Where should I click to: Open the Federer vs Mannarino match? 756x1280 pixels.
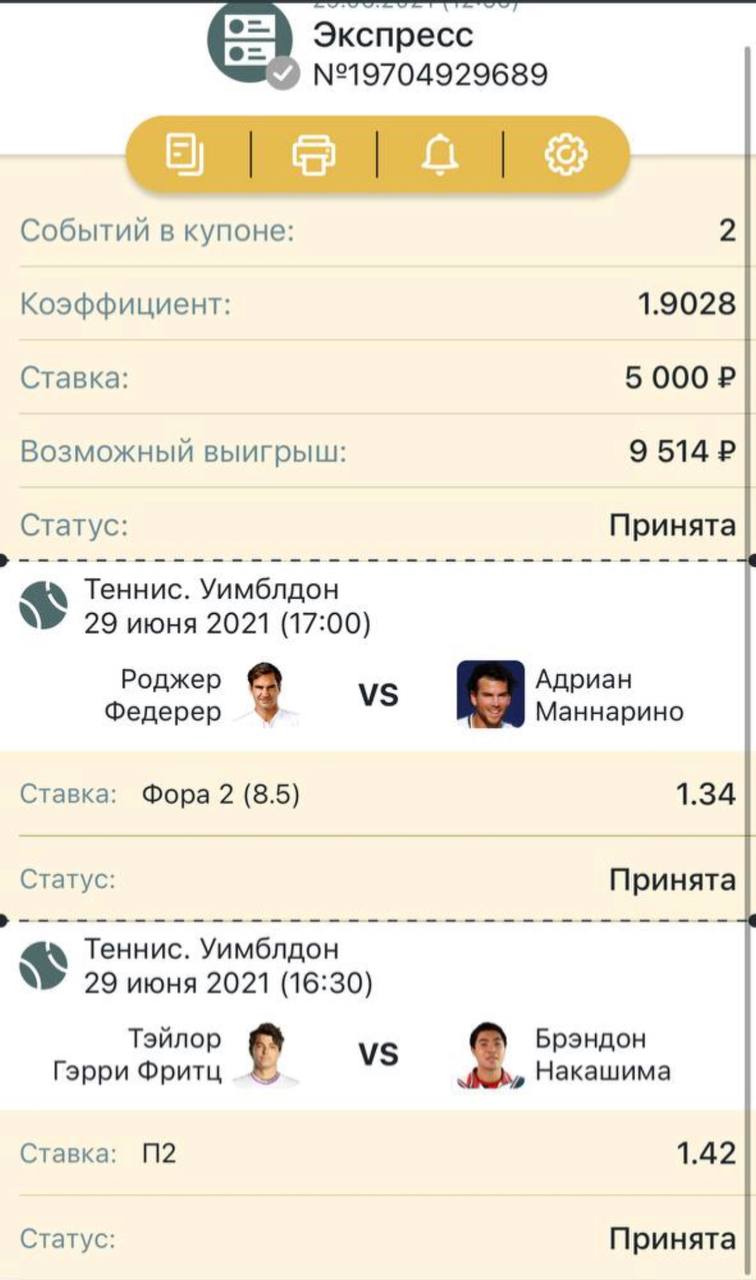pyautogui.click(x=378, y=694)
